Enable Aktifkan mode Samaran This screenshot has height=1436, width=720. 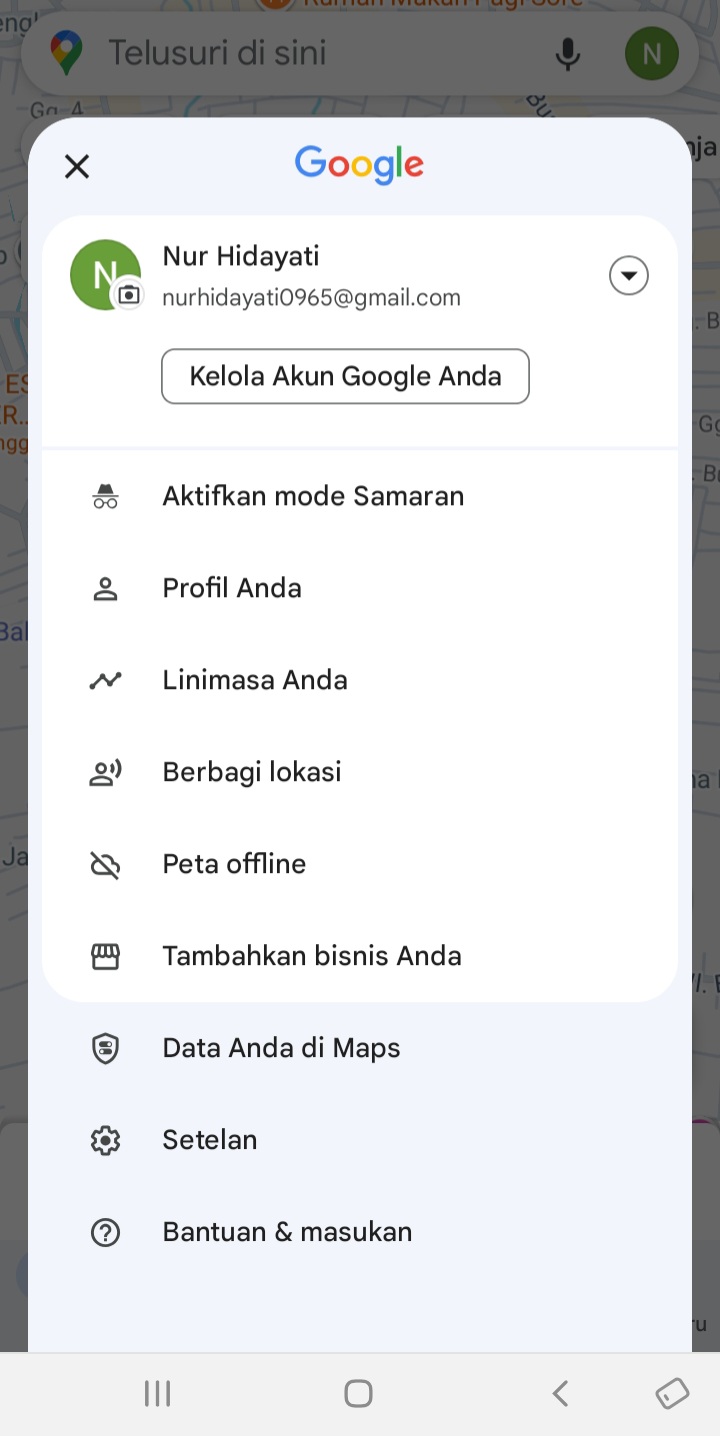[x=360, y=496]
